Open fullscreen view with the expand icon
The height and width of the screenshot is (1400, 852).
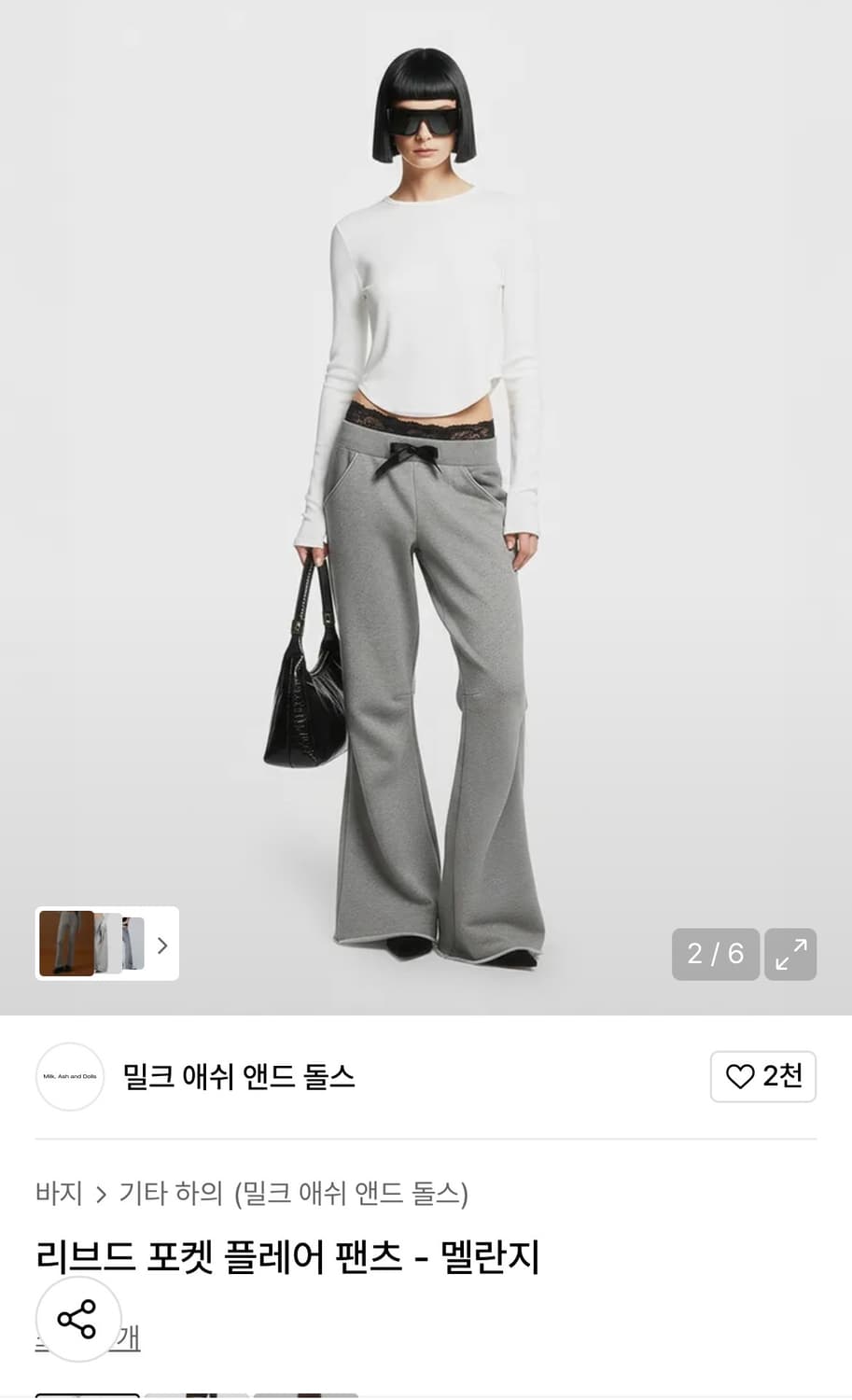tap(790, 955)
